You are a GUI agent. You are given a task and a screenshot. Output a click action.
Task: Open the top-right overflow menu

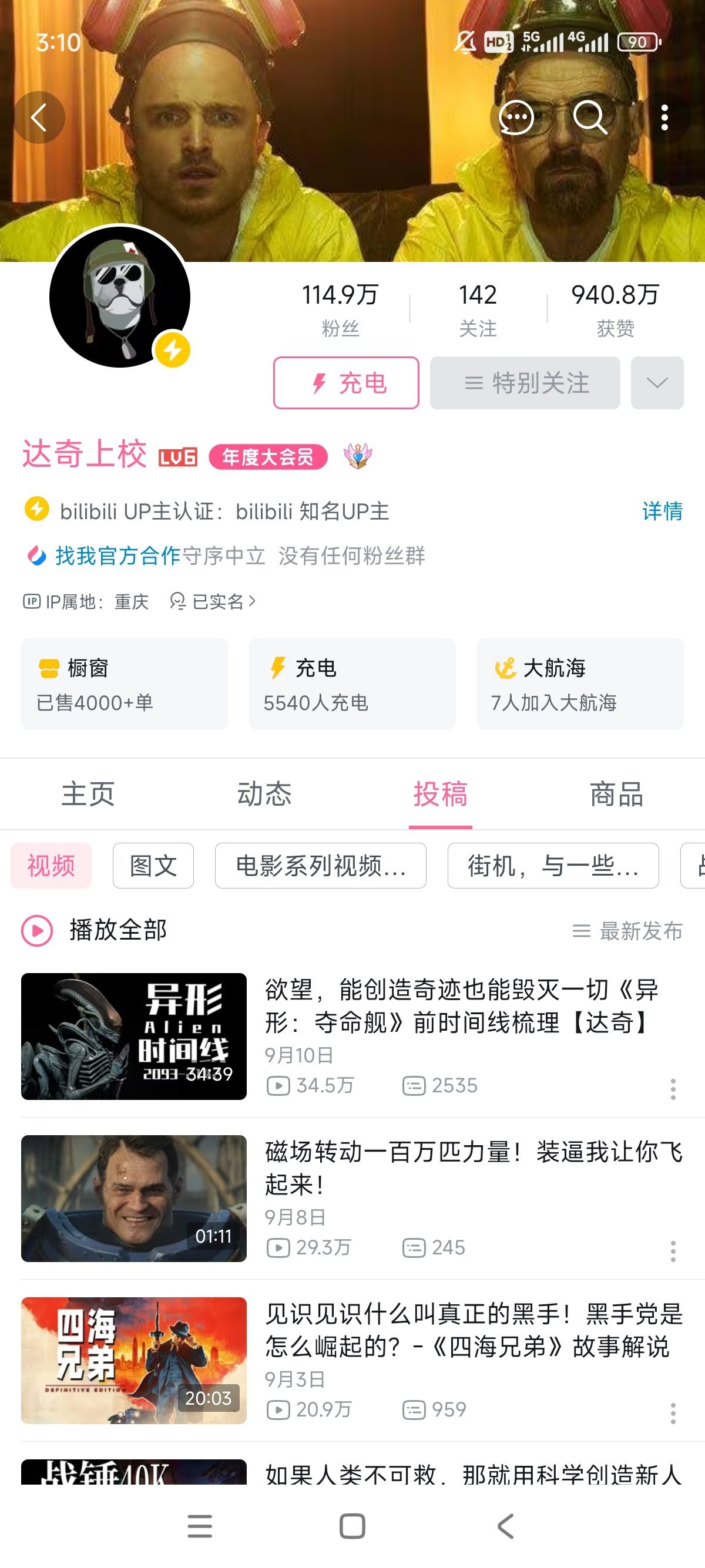(664, 117)
